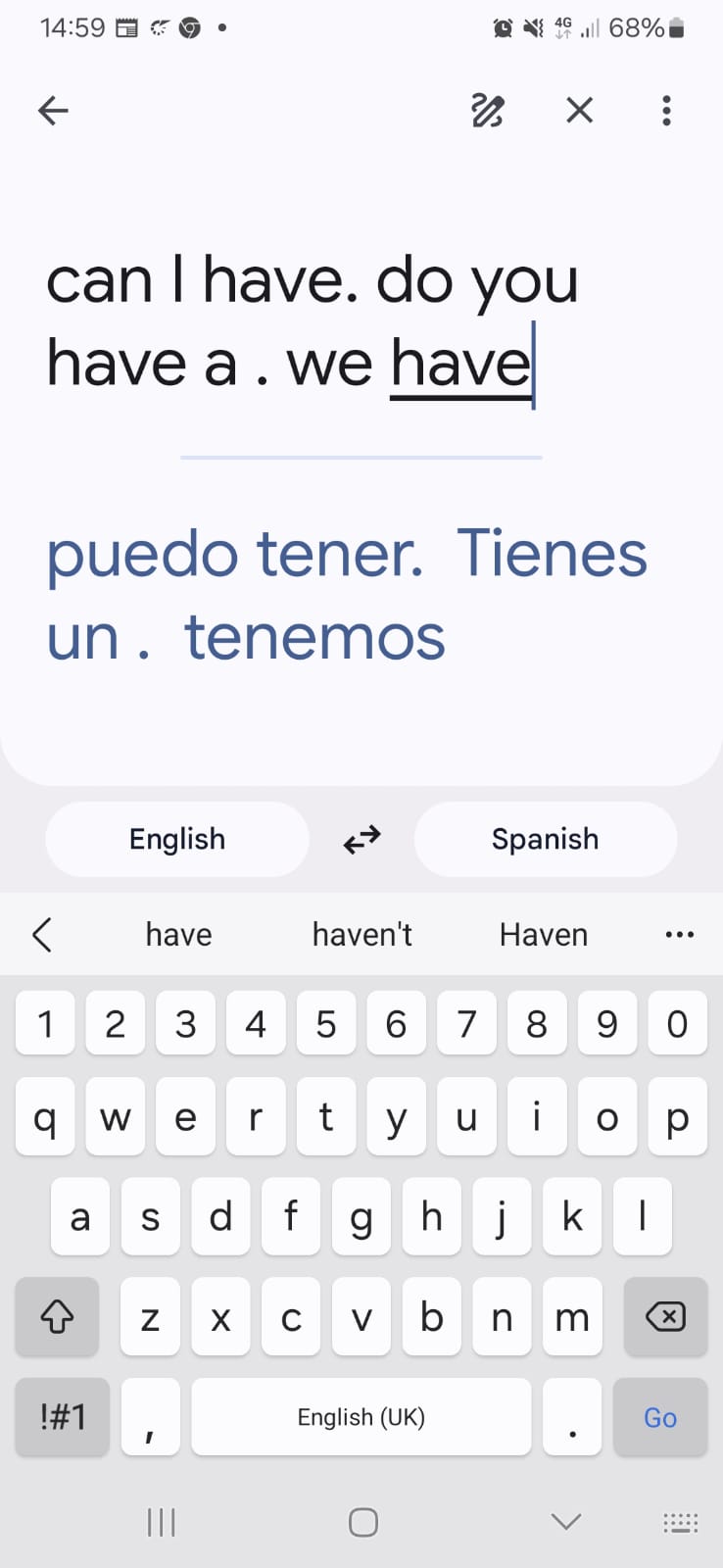Swap the English and Spanish languages

pyautogui.click(x=361, y=840)
